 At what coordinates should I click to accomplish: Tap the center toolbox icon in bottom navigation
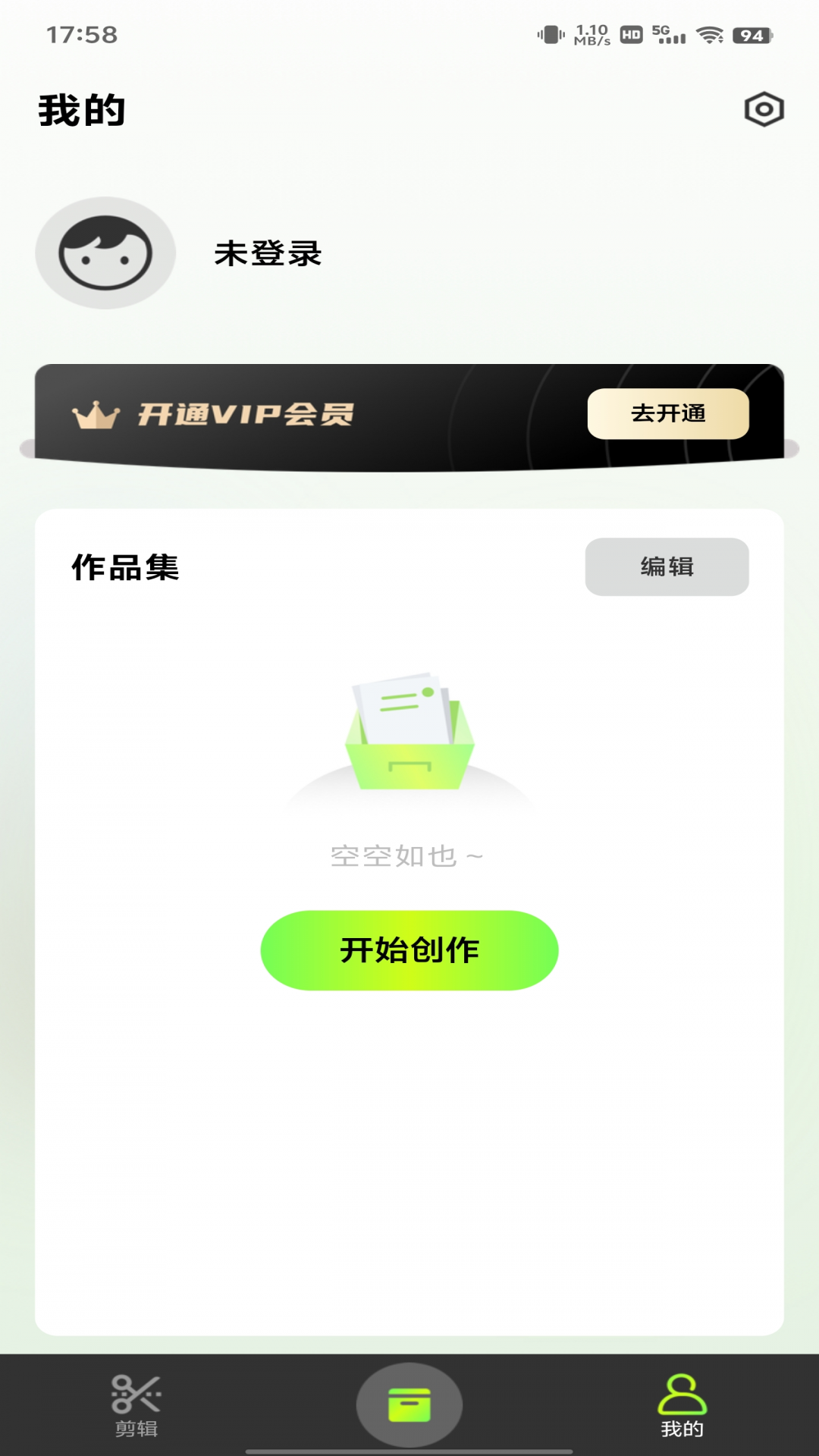409,1404
